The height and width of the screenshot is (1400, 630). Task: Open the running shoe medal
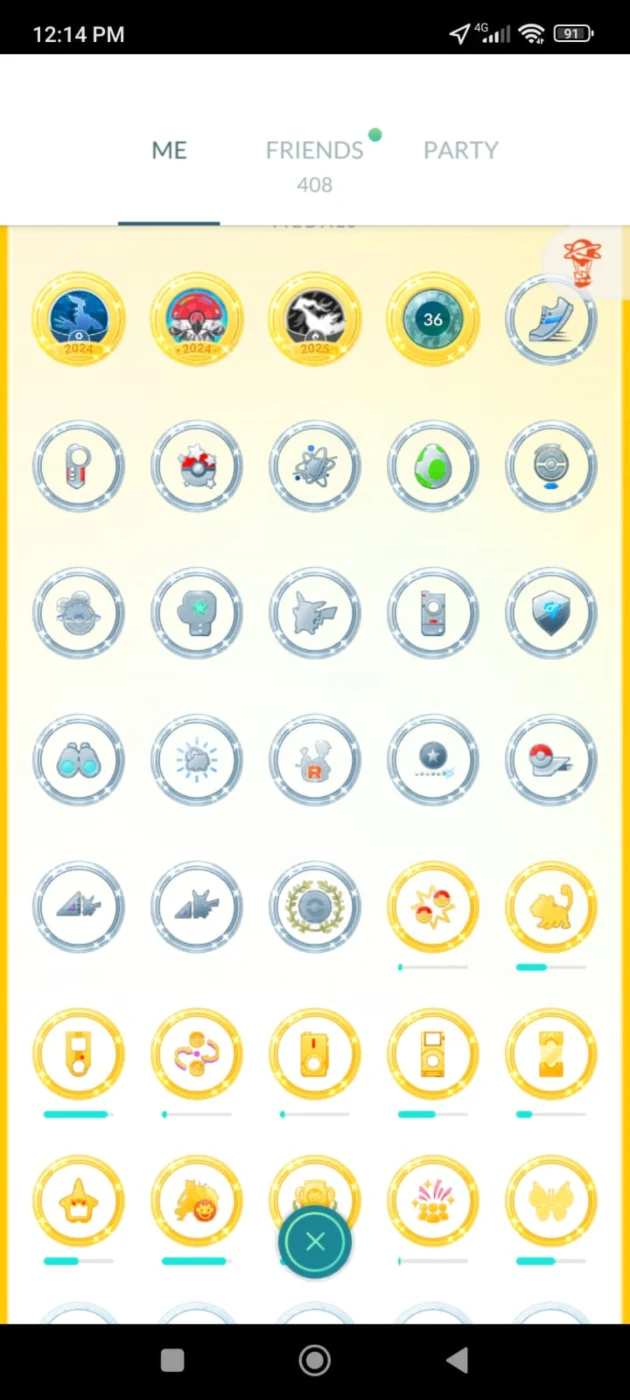coord(551,319)
